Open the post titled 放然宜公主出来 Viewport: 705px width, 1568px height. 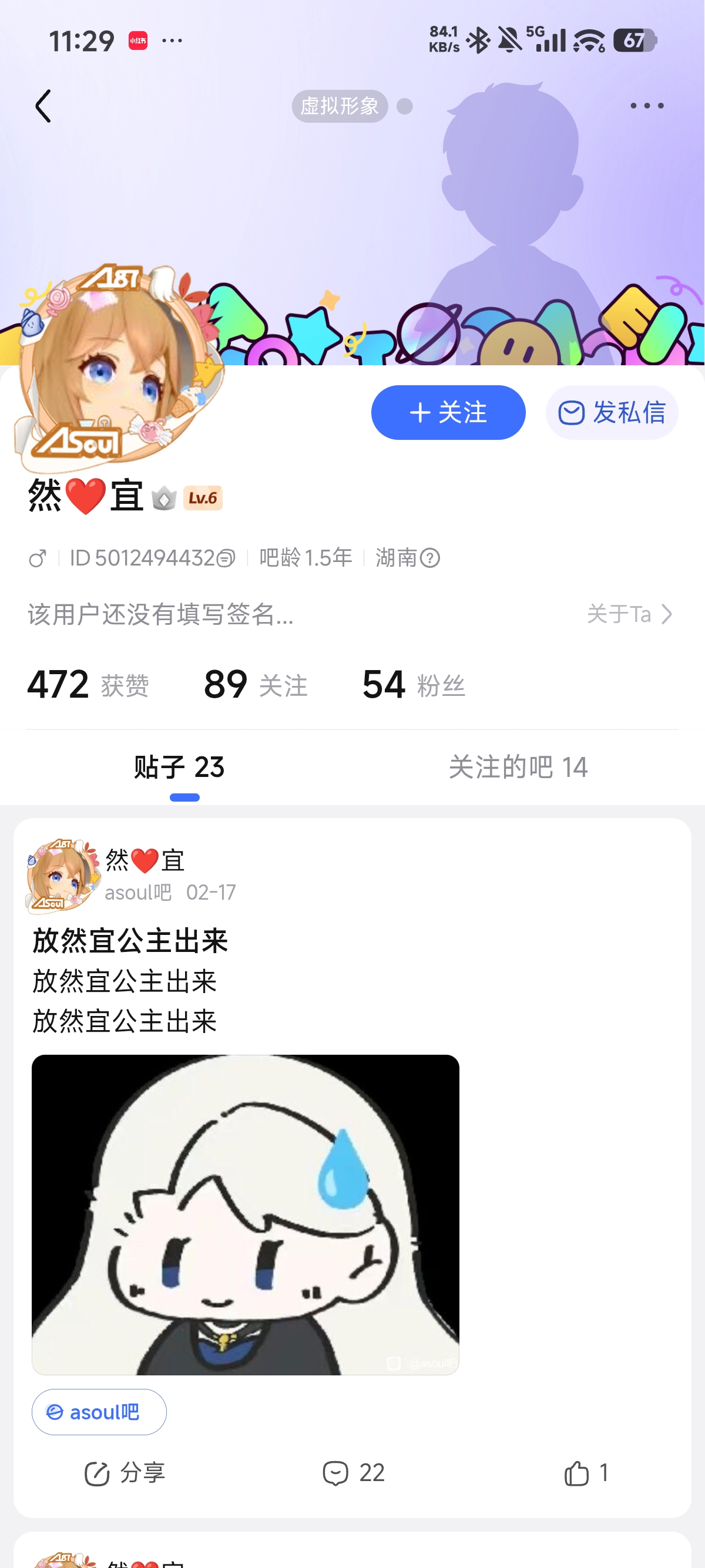pyautogui.click(x=130, y=941)
